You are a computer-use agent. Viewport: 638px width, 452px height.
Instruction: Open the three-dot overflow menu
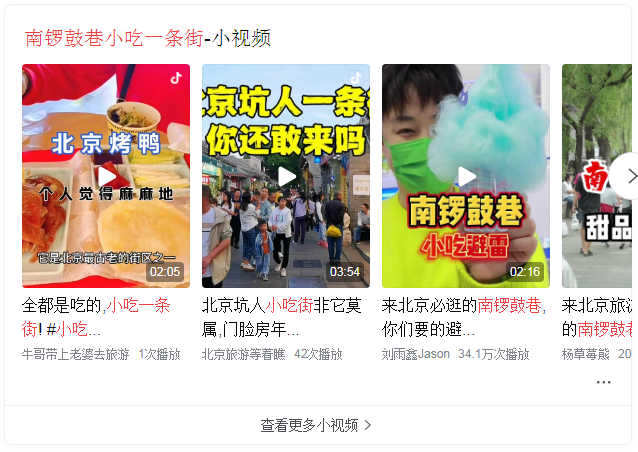pyautogui.click(x=603, y=382)
